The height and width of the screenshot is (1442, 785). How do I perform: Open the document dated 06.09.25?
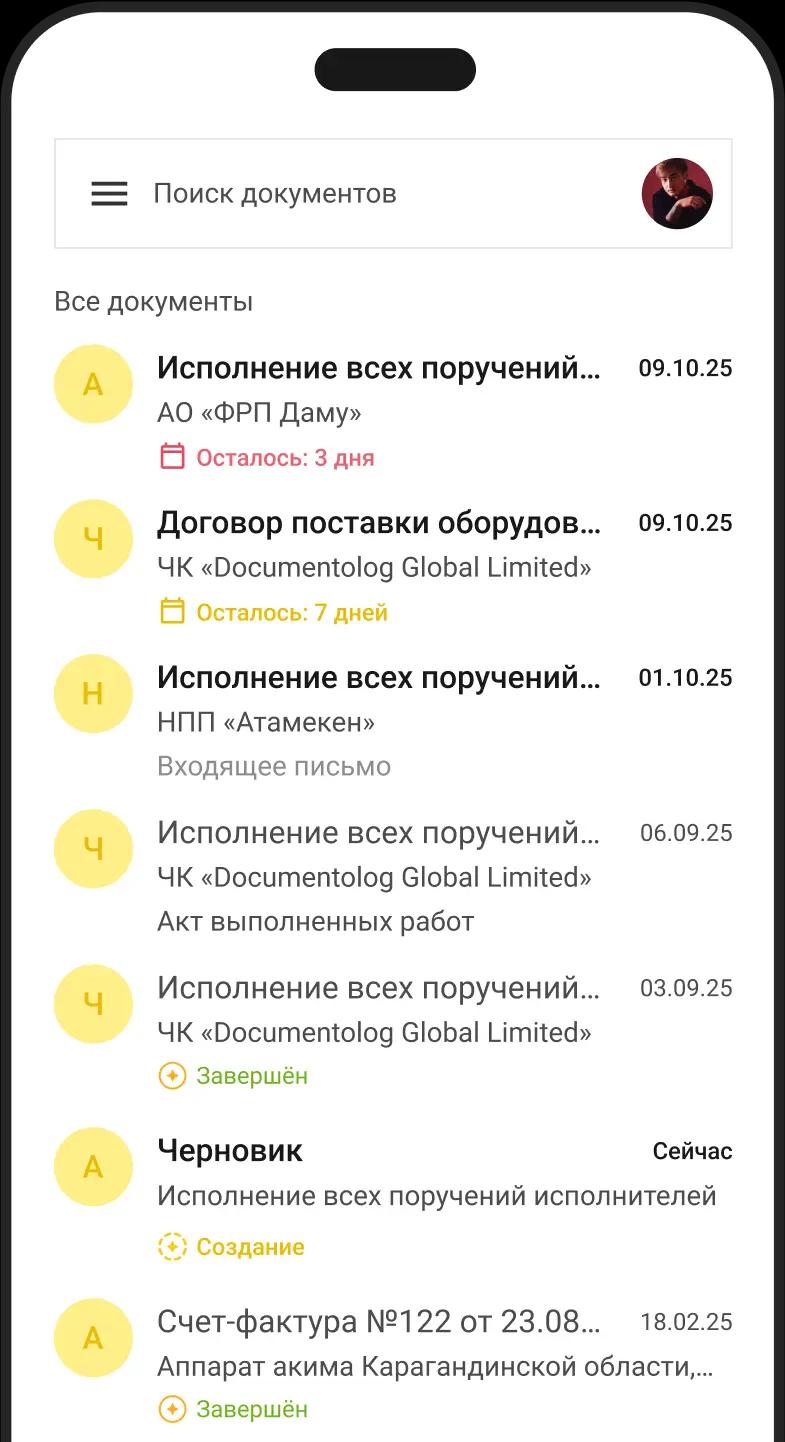(x=380, y=876)
